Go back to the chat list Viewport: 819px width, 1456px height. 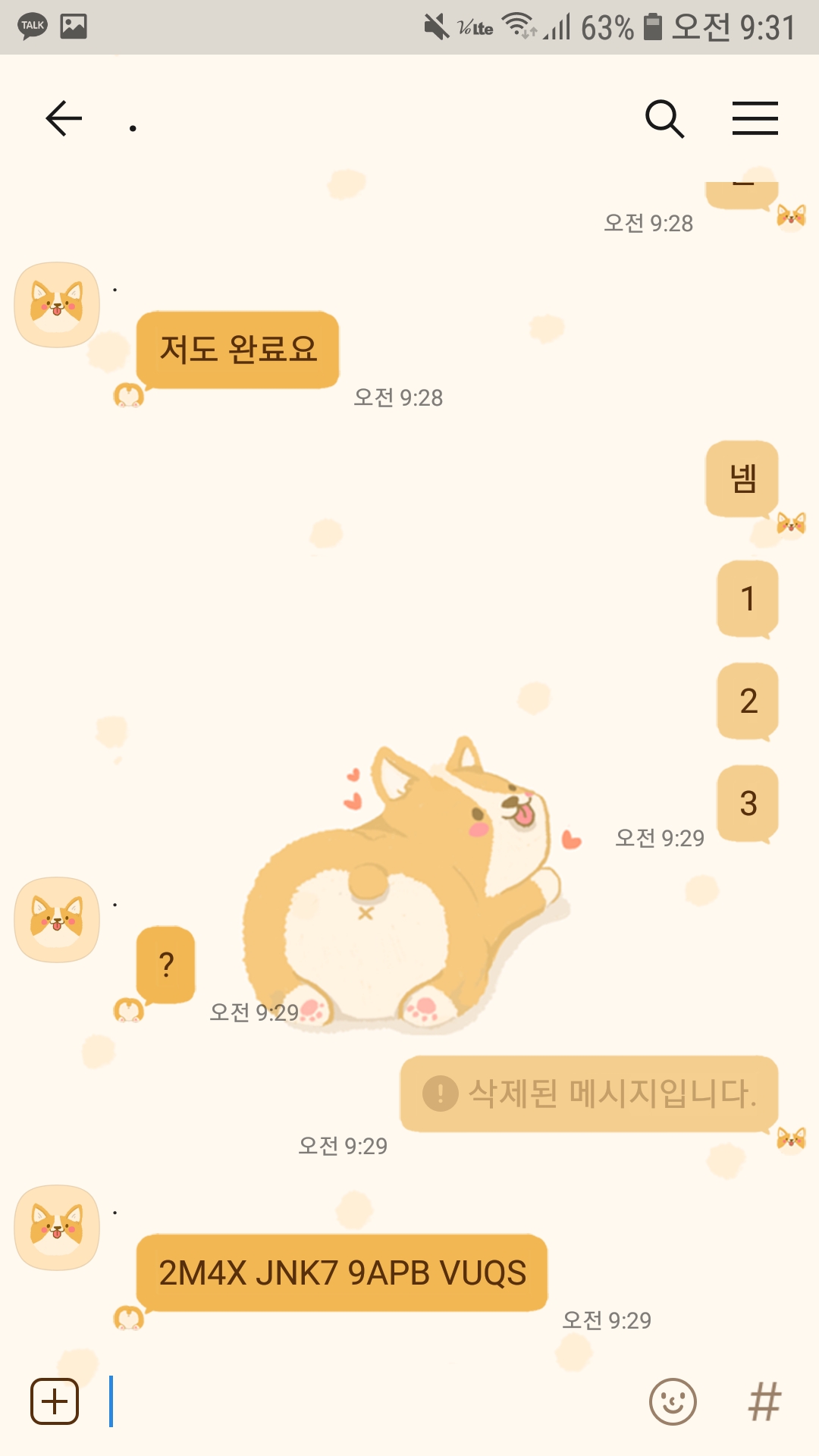pyautogui.click(x=64, y=118)
